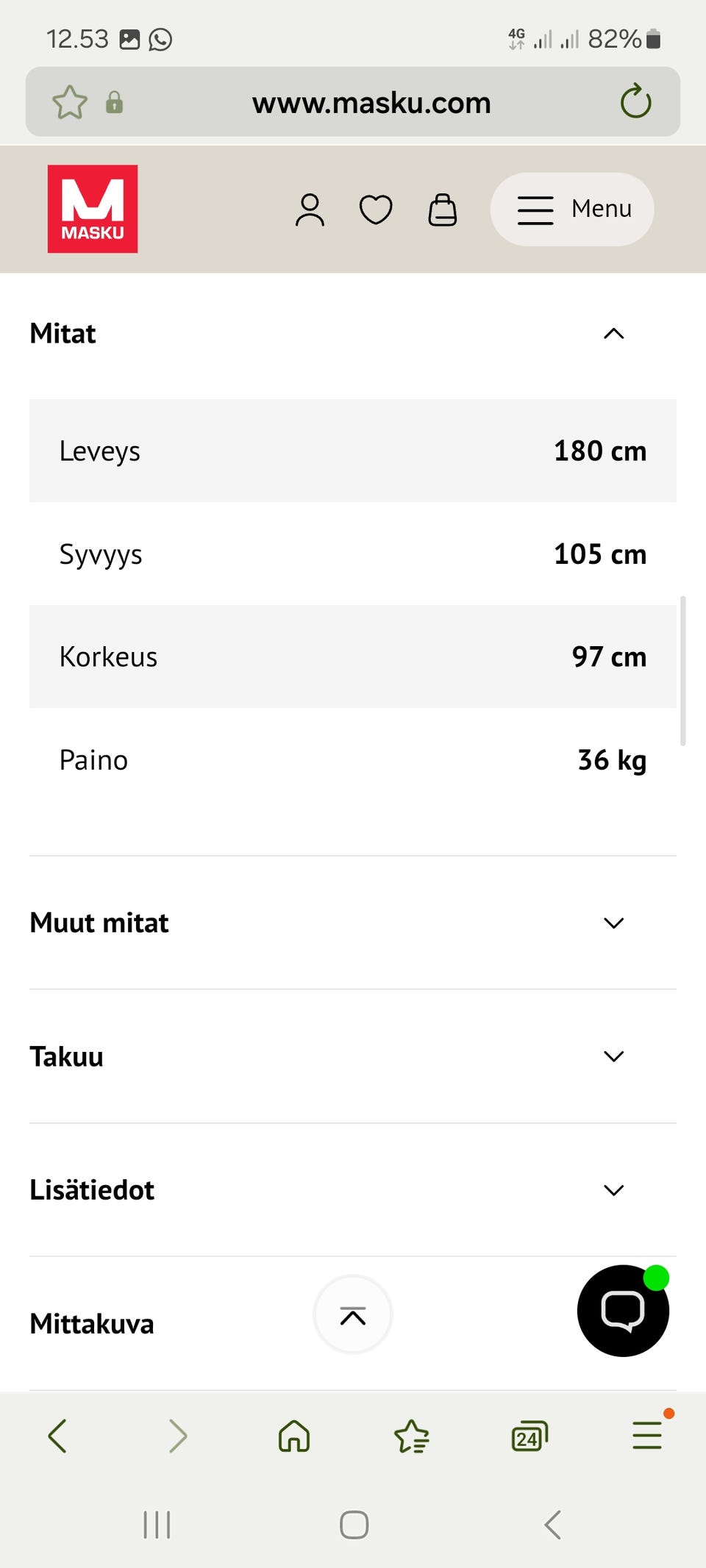Open the wishlist heart icon
The width and height of the screenshot is (706, 1568).
(x=376, y=210)
